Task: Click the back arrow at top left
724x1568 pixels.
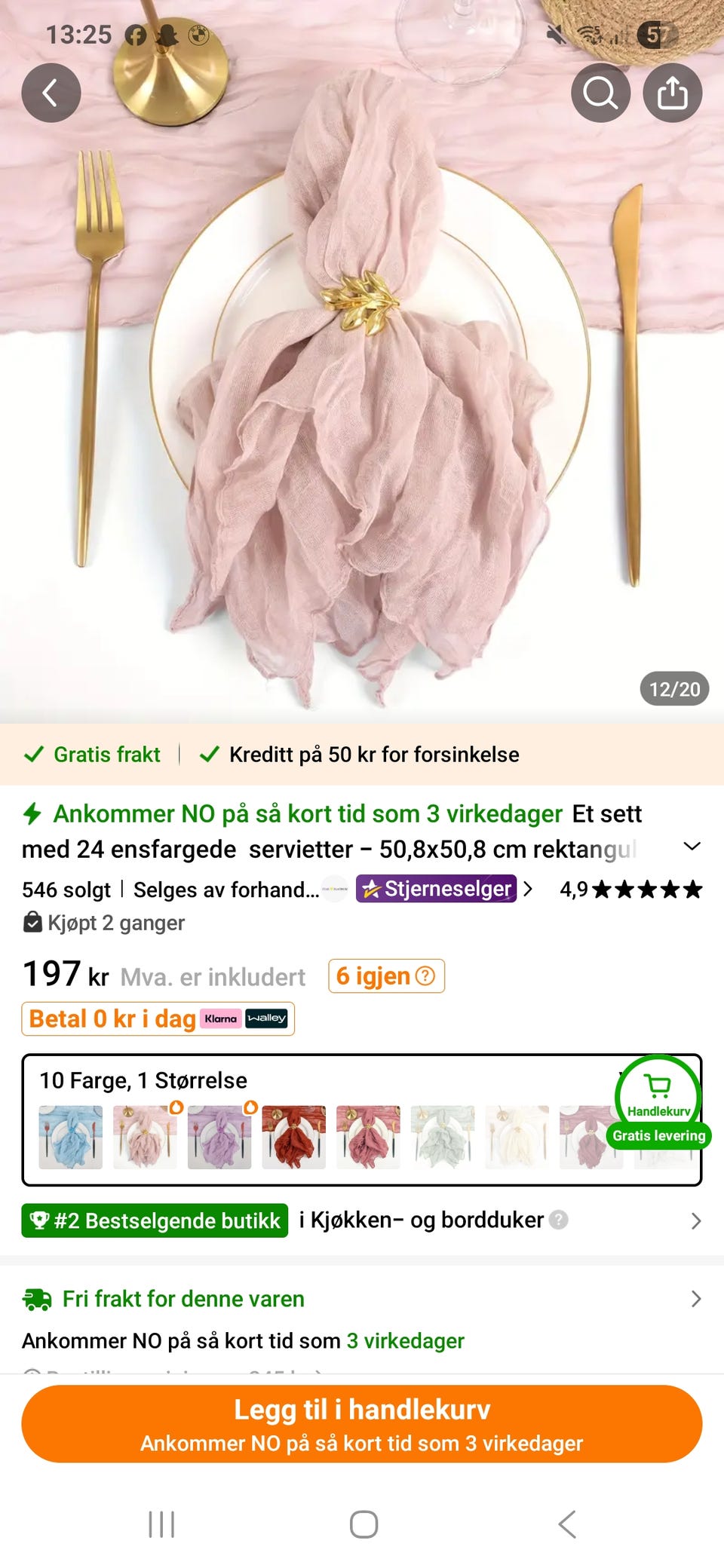Action: coord(51,92)
